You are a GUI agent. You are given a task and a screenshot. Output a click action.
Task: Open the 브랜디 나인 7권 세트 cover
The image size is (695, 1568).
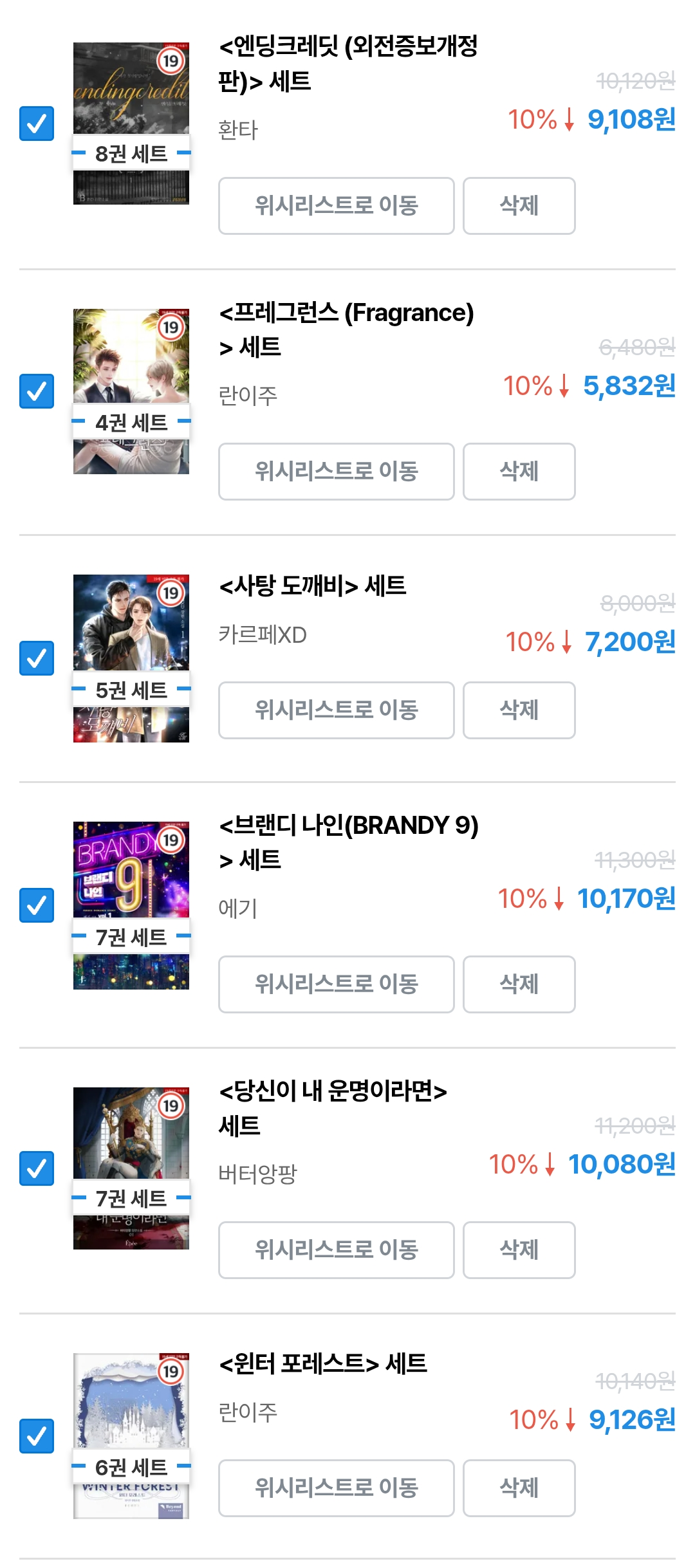[x=131, y=905]
